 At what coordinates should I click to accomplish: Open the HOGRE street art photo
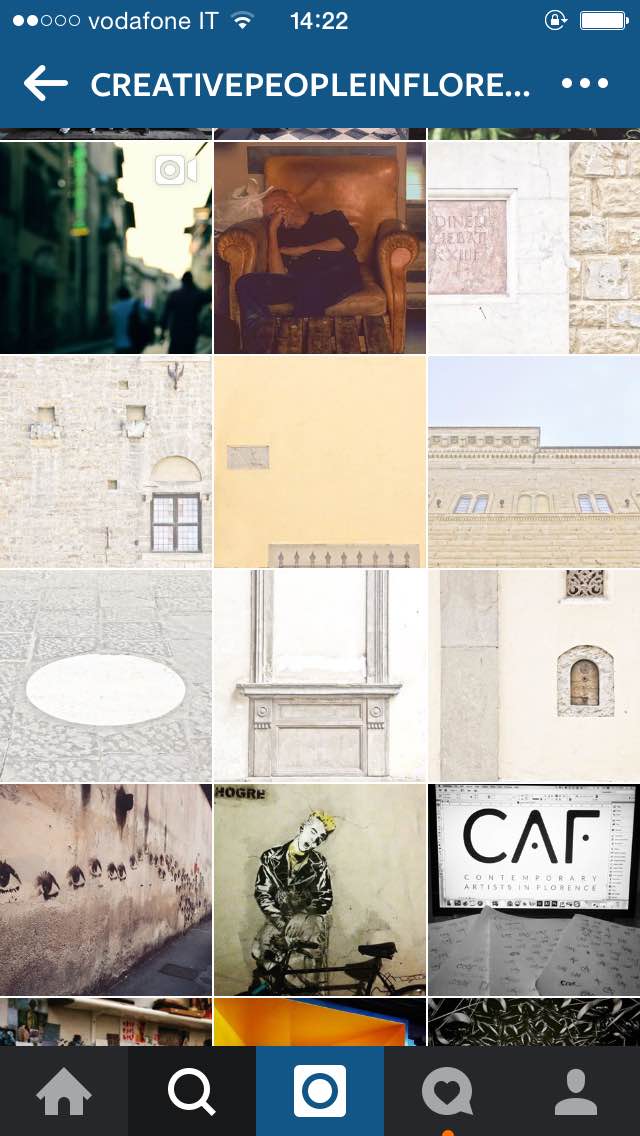320,890
